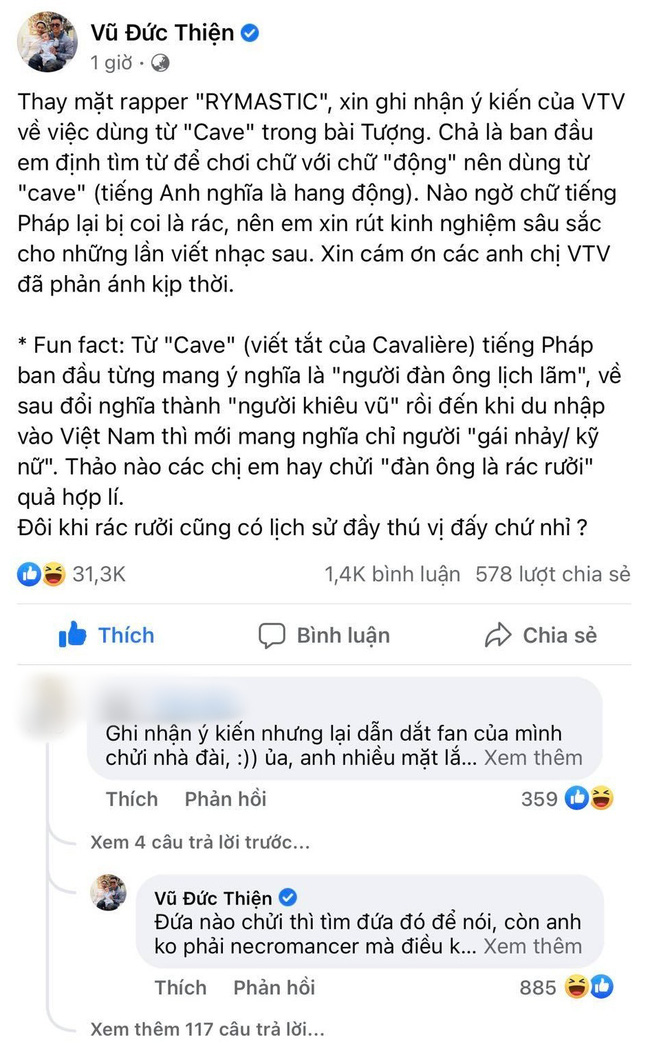Share the post via Chia sẻ
Screen dimensions: 650x1044
tap(540, 635)
